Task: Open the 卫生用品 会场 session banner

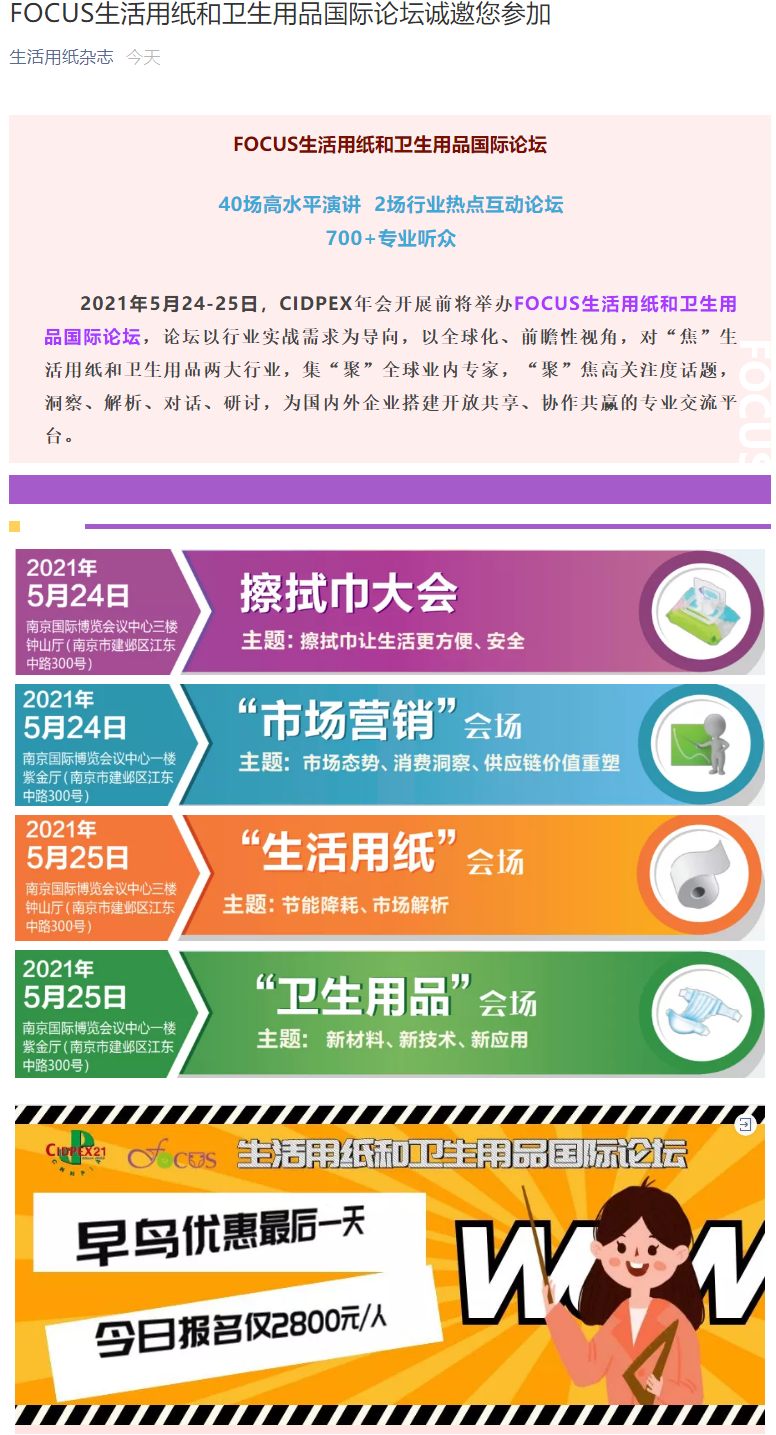Action: pos(389,1013)
